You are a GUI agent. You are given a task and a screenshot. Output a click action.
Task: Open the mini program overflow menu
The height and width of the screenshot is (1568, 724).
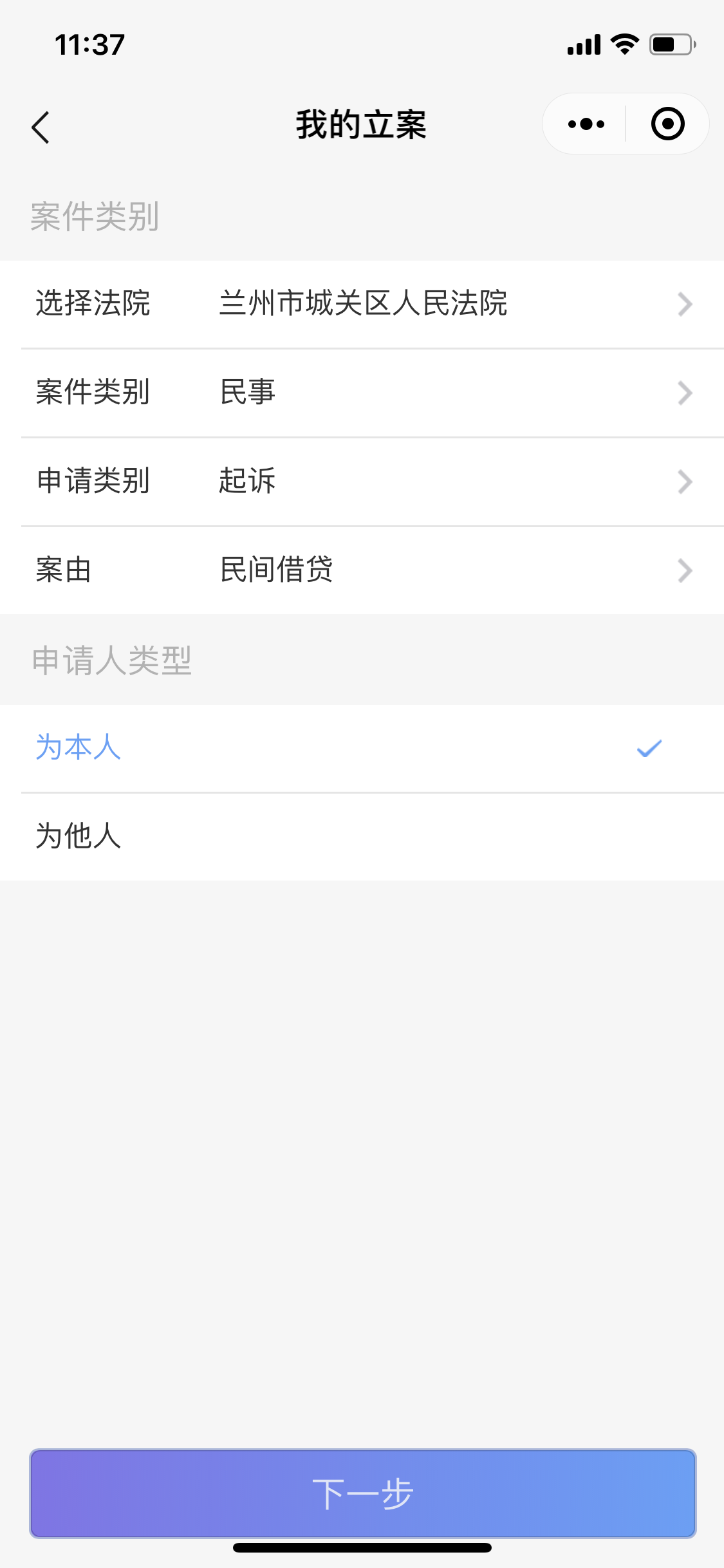(586, 124)
